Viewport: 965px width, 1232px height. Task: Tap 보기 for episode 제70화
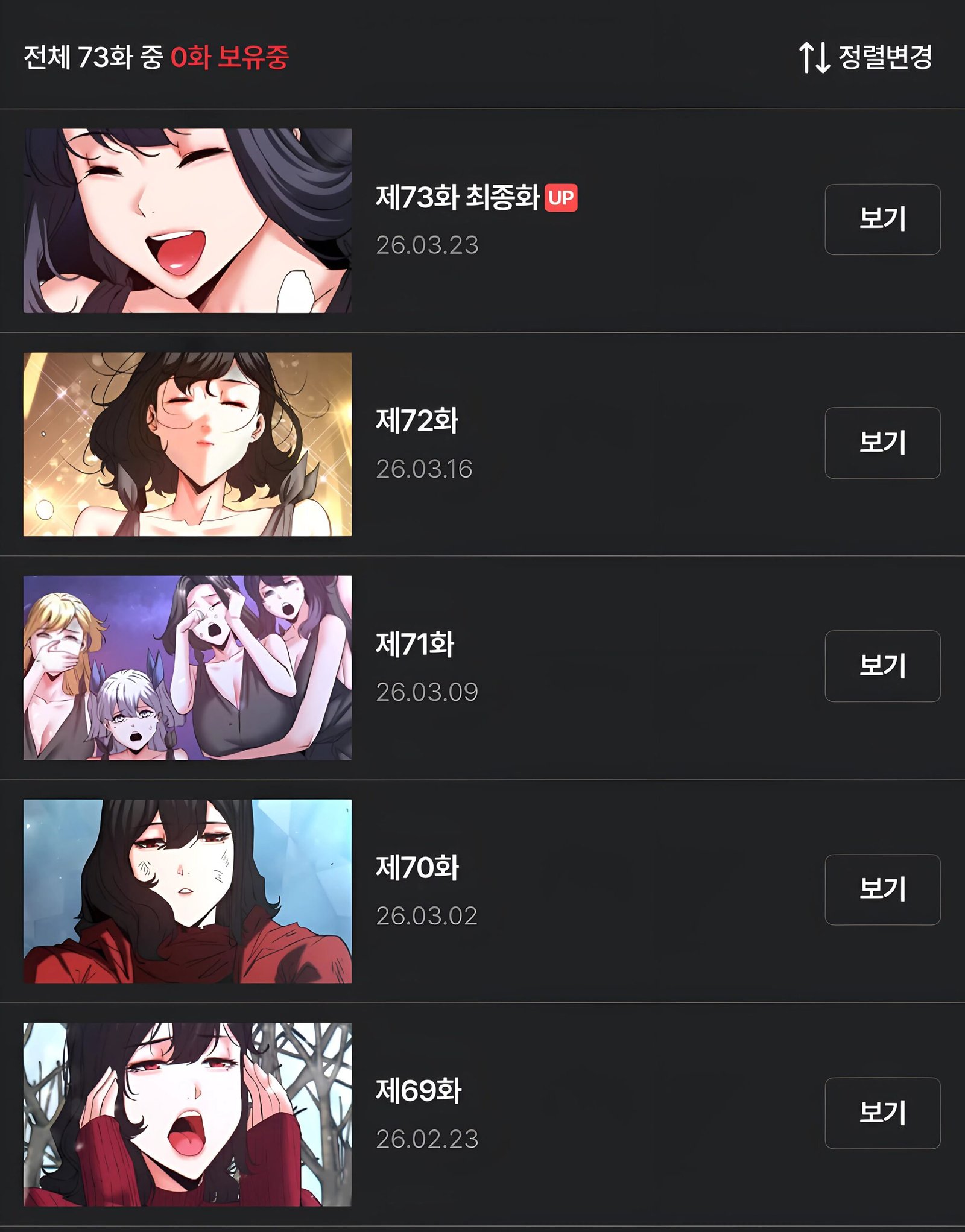(882, 889)
